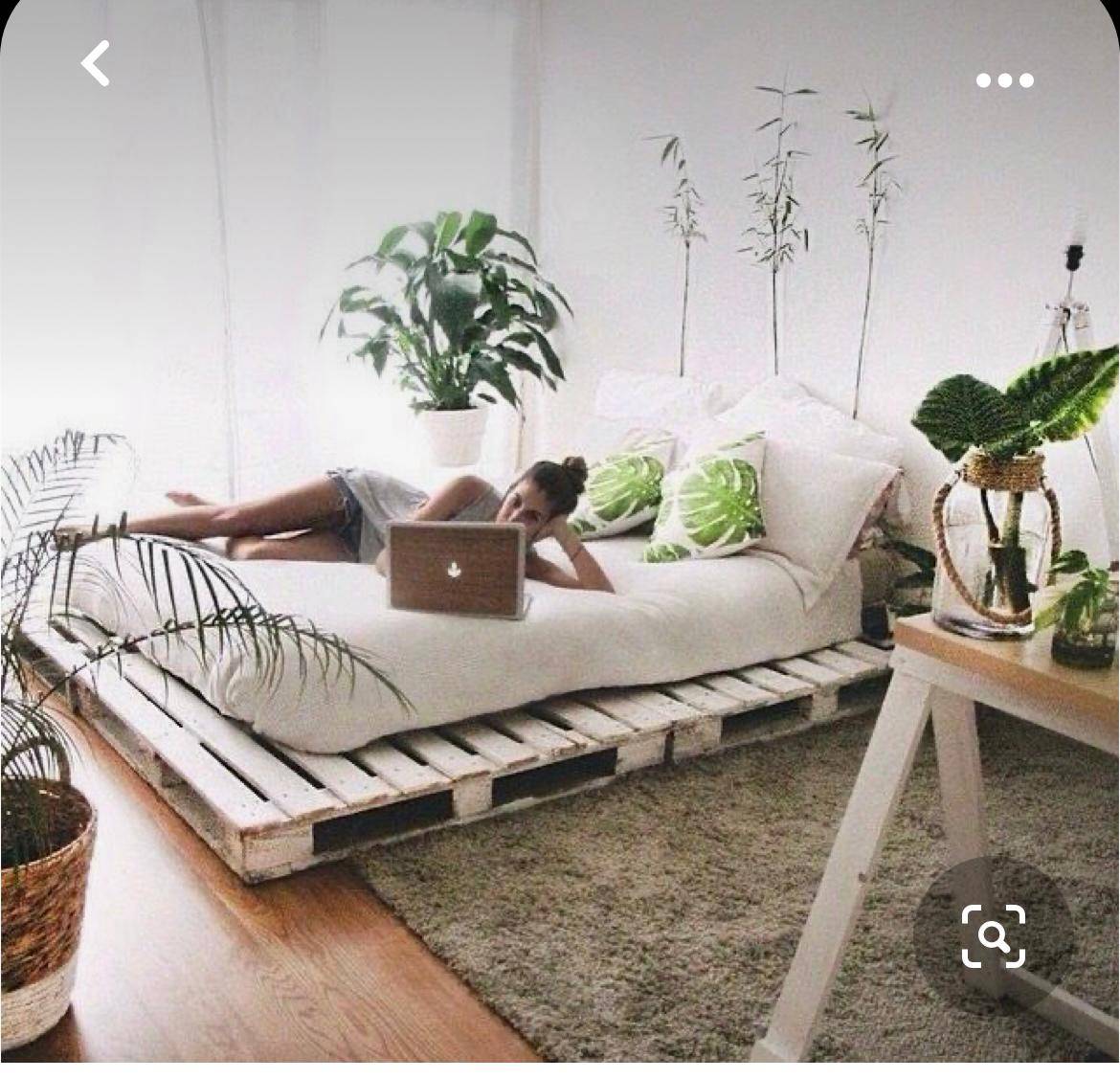Open the three-dot overflow menu
The image size is (1120, 1079).
(x=1004, y=80)
